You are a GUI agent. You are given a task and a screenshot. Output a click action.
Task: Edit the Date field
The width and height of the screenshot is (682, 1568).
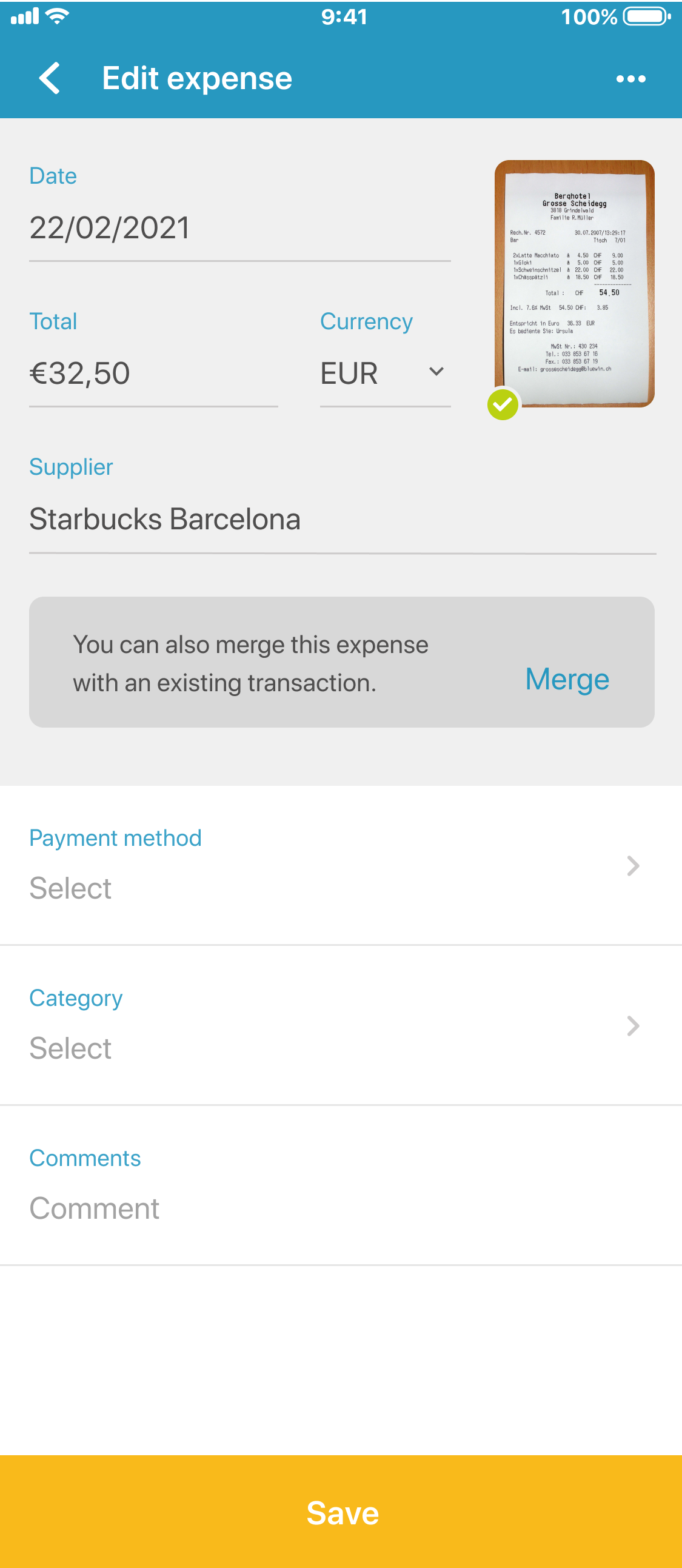239,228
